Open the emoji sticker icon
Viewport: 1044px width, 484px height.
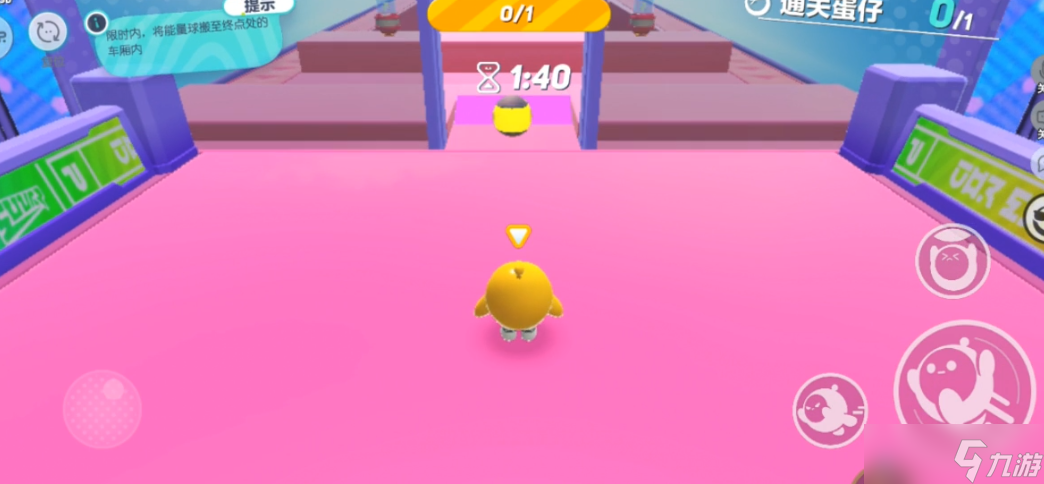pyautogui.click(x=1036, y=210)
